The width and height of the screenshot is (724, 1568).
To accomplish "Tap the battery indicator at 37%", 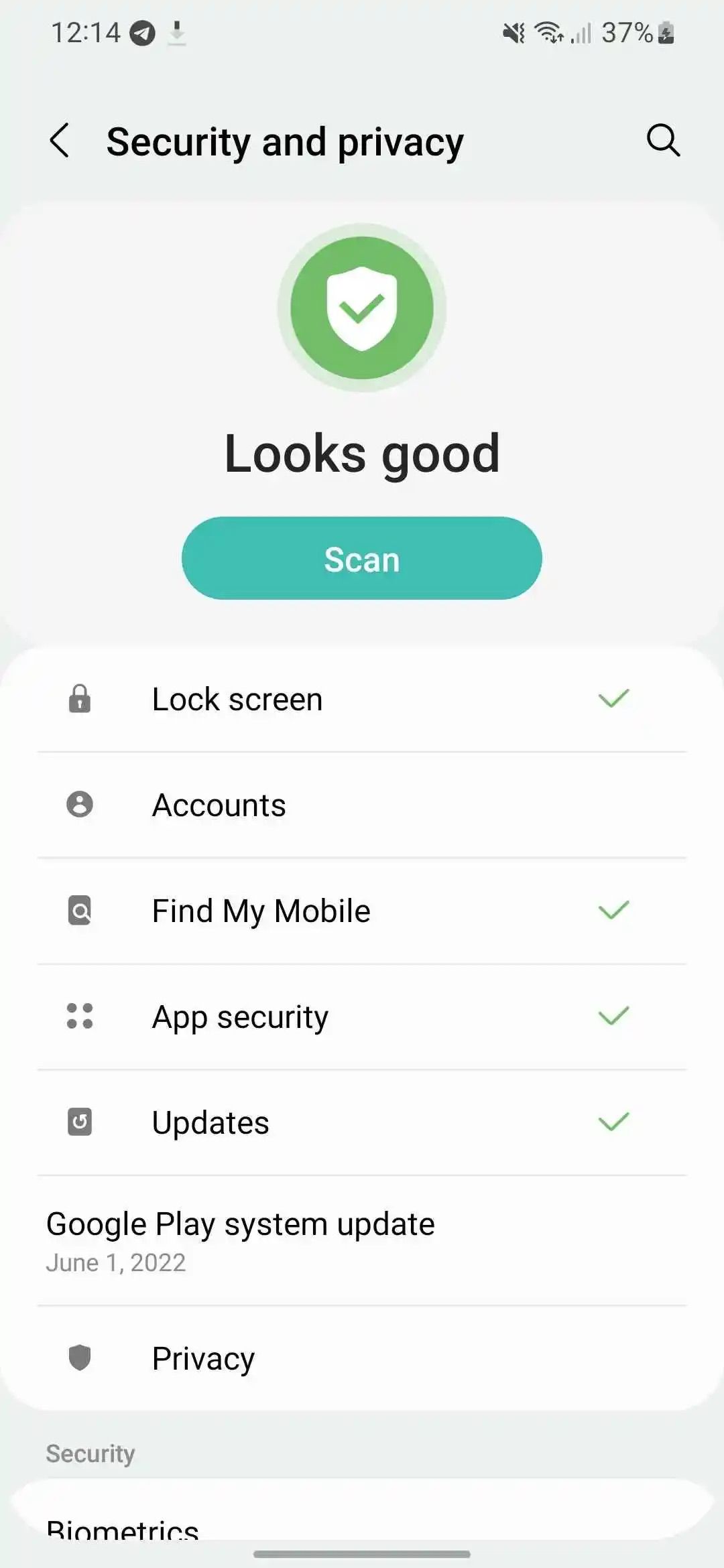I will tap(630, 31).
